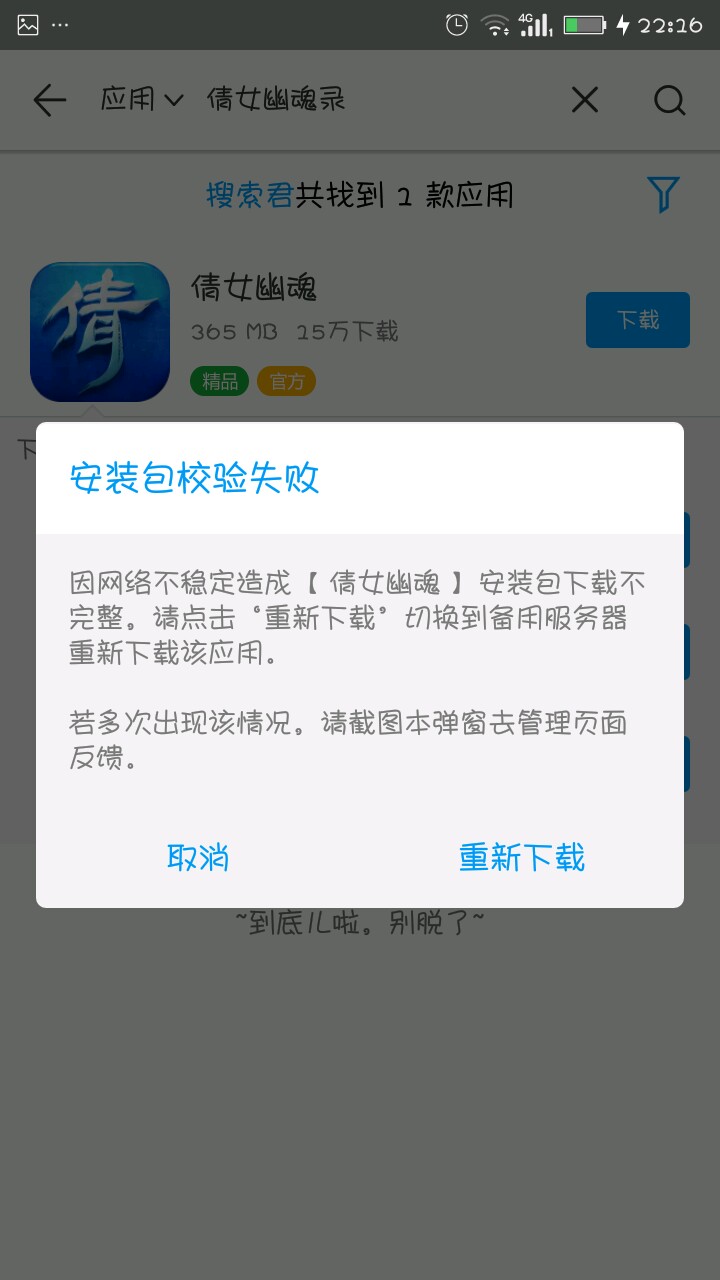Tap 重新下载 to retry the download

pos(521,857)
